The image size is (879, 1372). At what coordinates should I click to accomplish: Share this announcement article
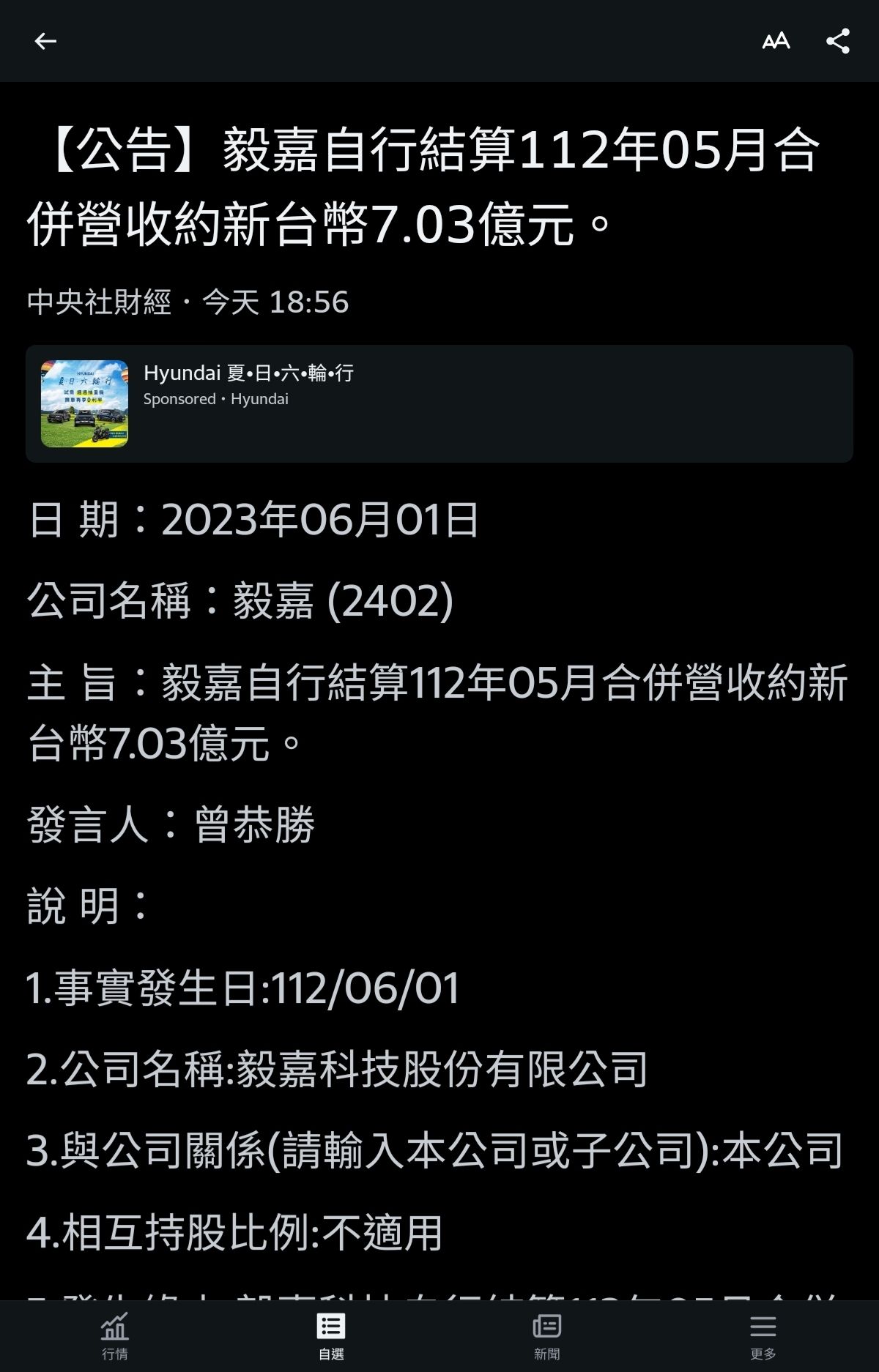[837, 41]
